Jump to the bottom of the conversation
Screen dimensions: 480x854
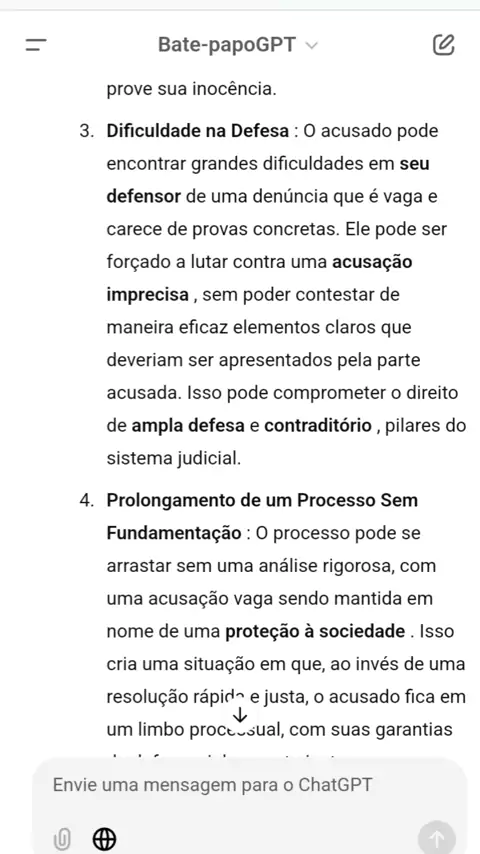240,716
